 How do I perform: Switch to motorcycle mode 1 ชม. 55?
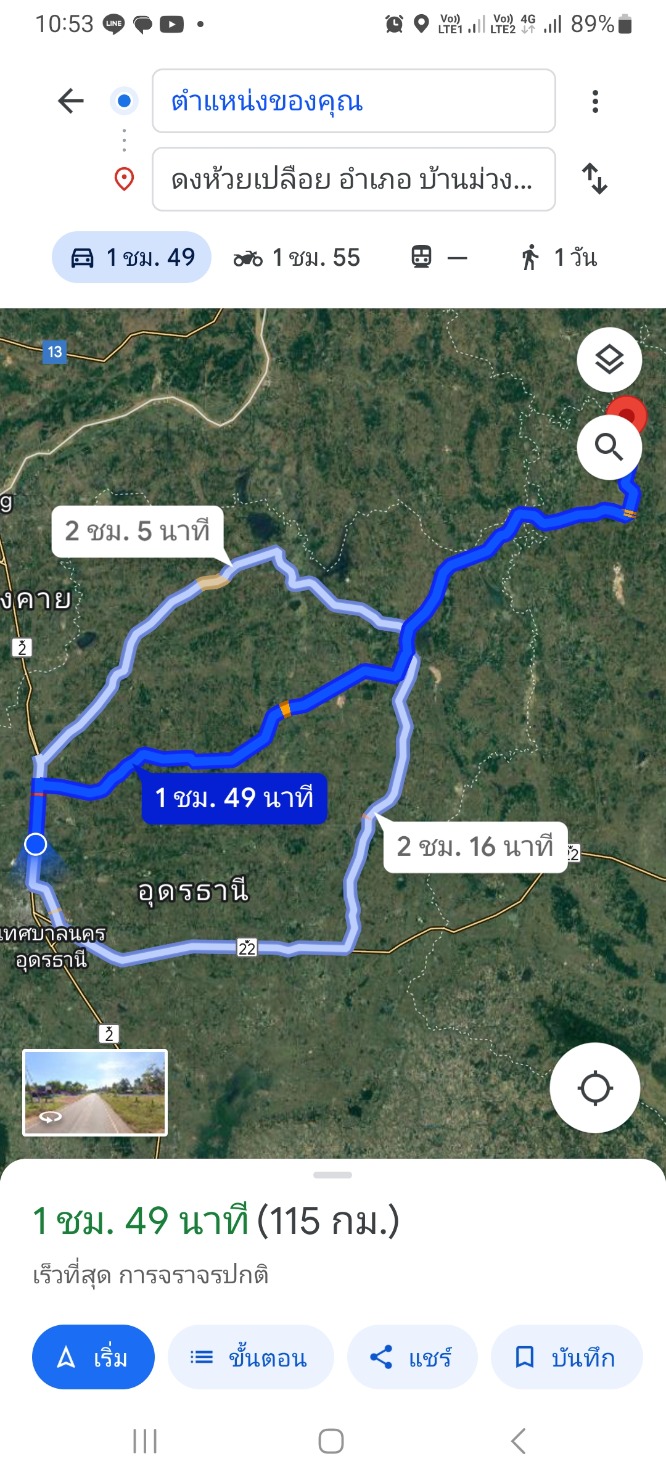click(296, 257)
